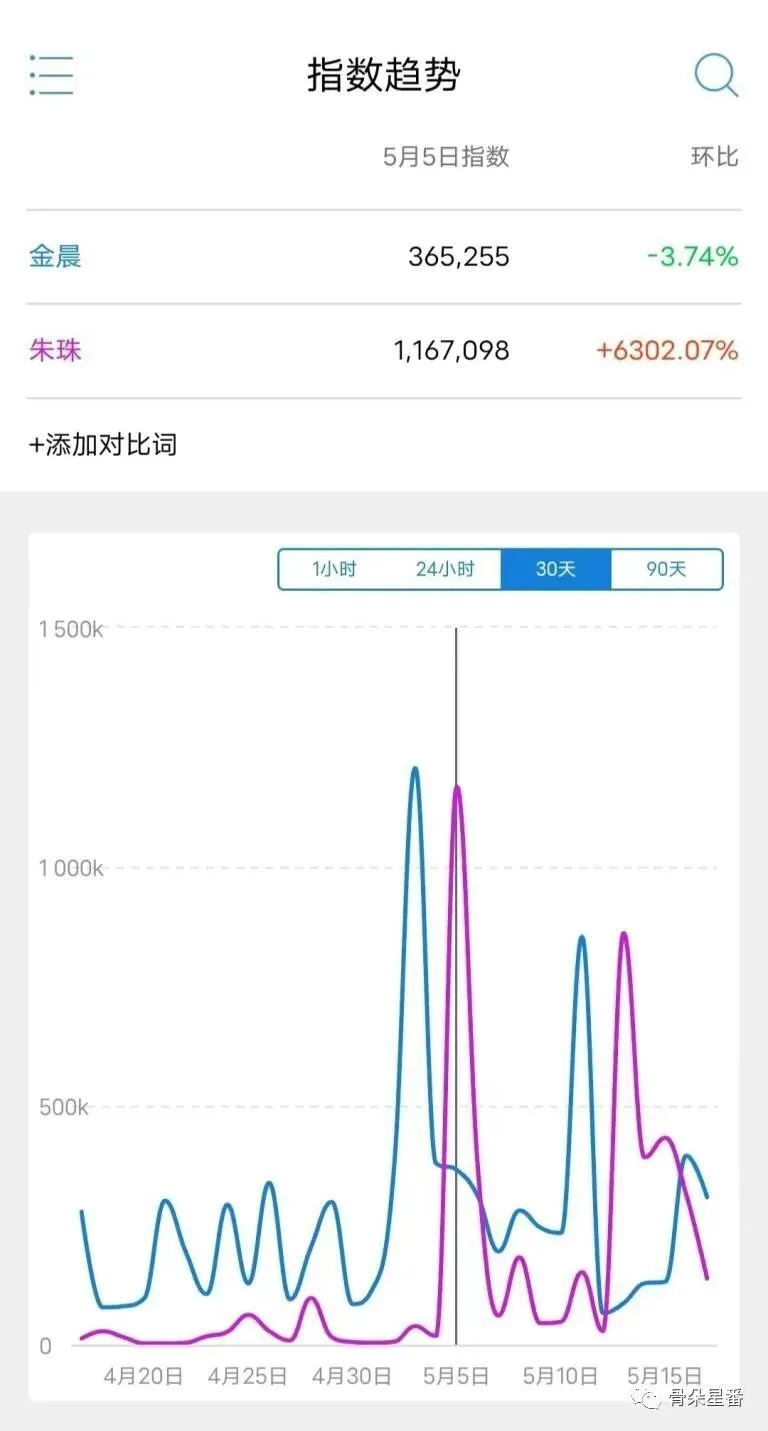Switch chart range to 24小时
The width and height of the screenshot is (768, 1431).
(445, 569)
